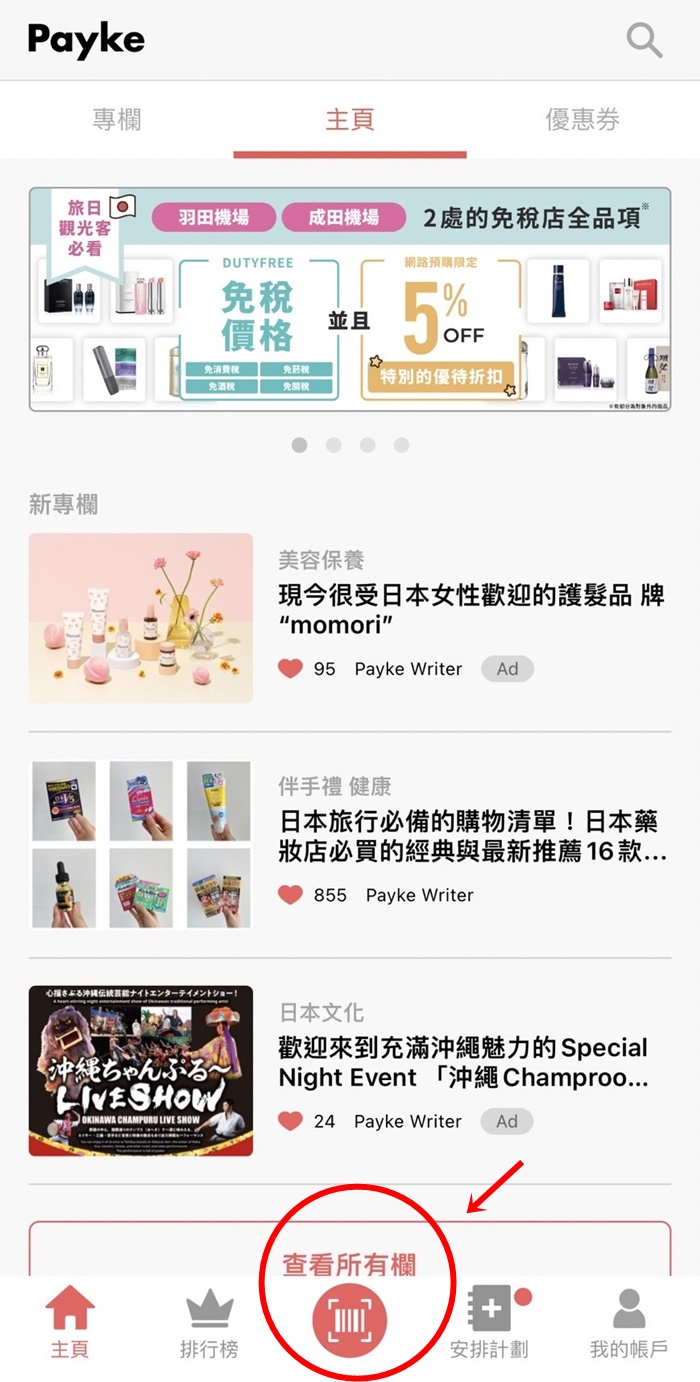
Task: Switch to the 優惠券 tab
Action: pos(582,120)
